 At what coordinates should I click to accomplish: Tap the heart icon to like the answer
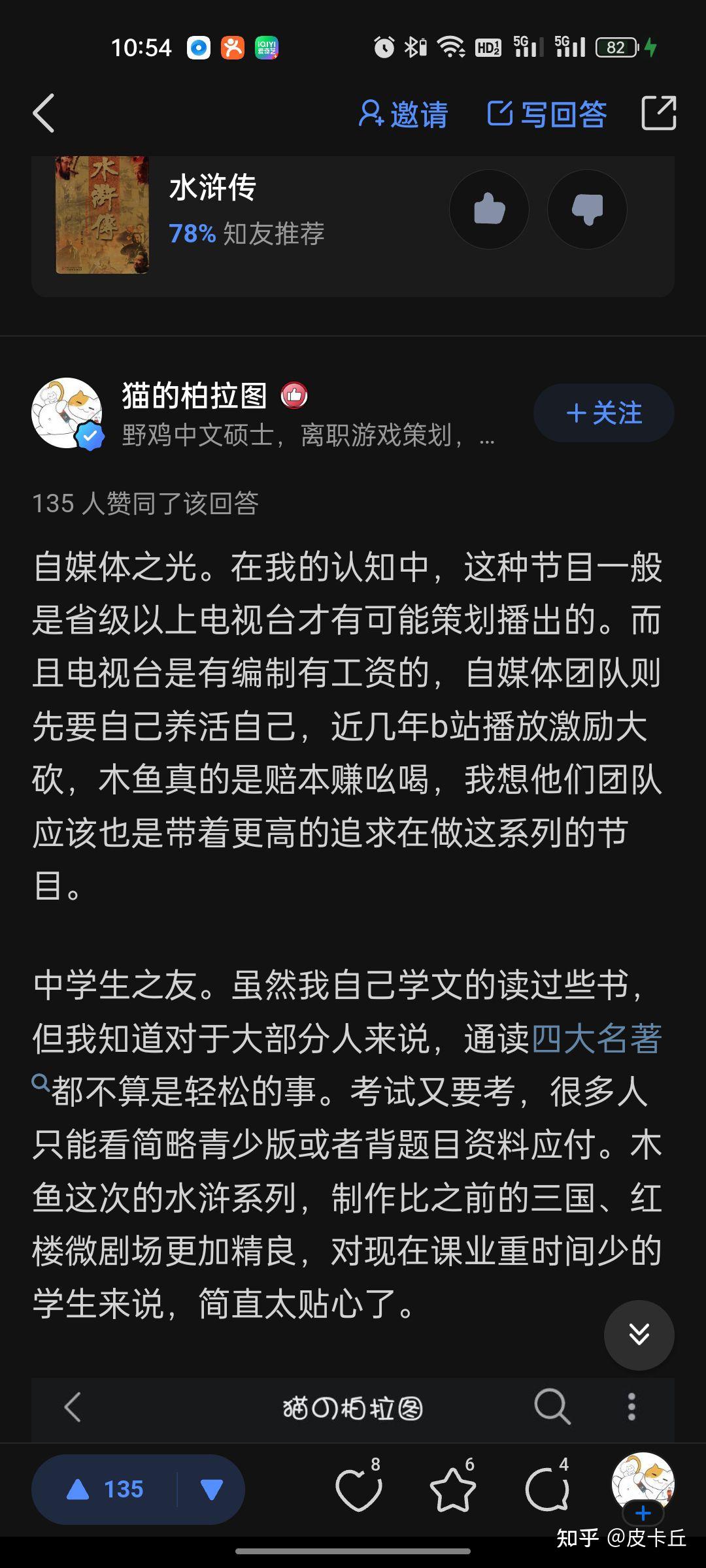(x=358, y=1489)
